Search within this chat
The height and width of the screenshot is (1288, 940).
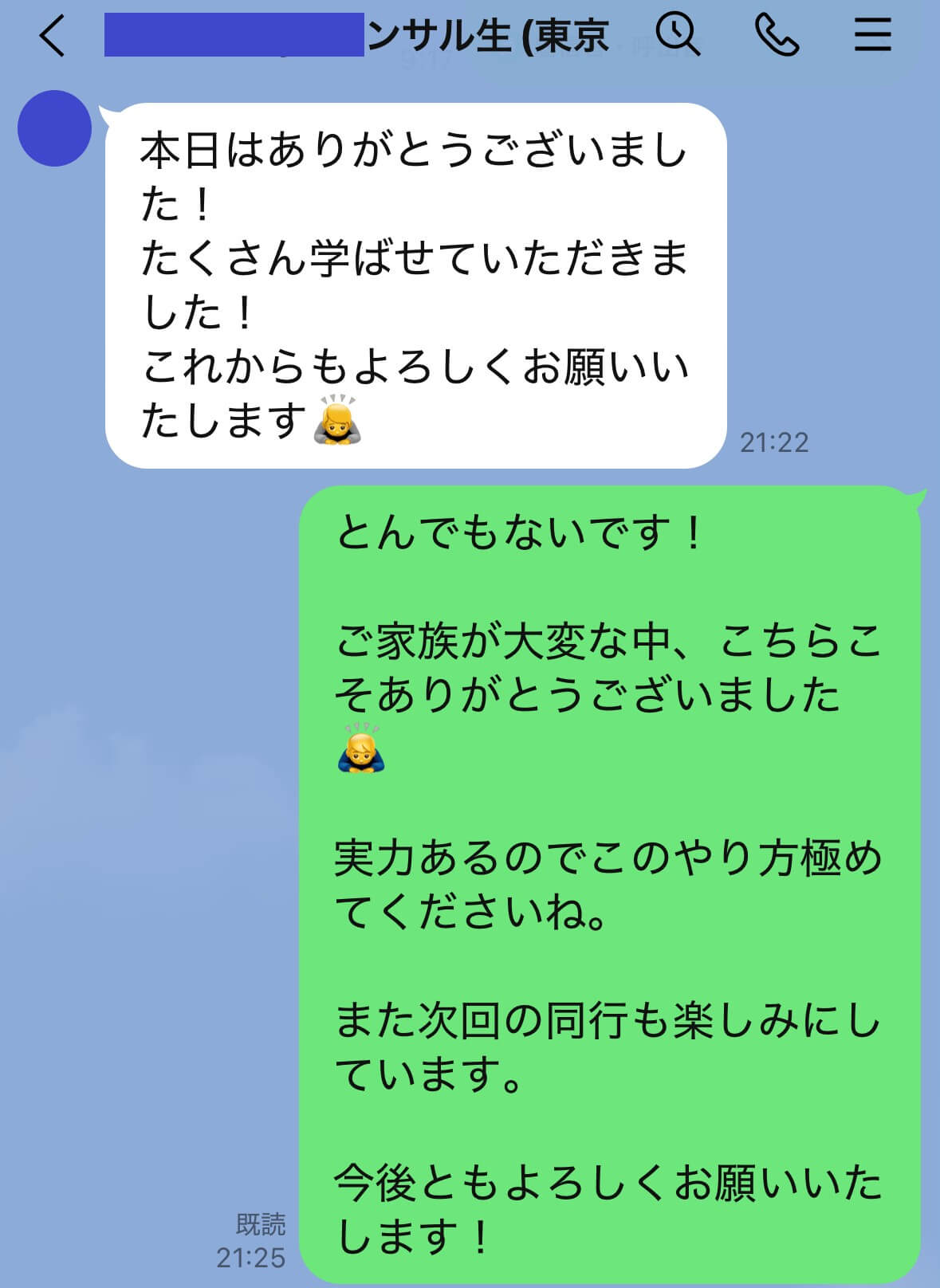678,36
